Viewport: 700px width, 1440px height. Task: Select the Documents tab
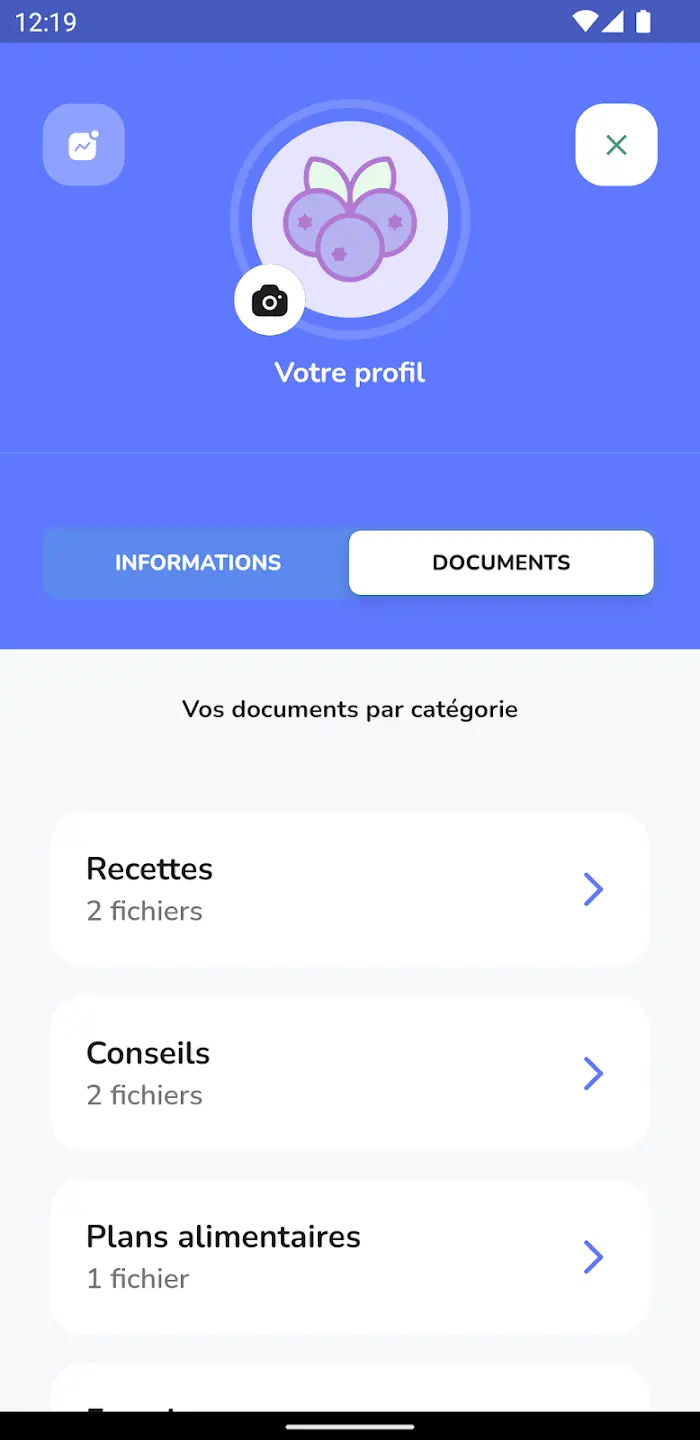[501, 563]
